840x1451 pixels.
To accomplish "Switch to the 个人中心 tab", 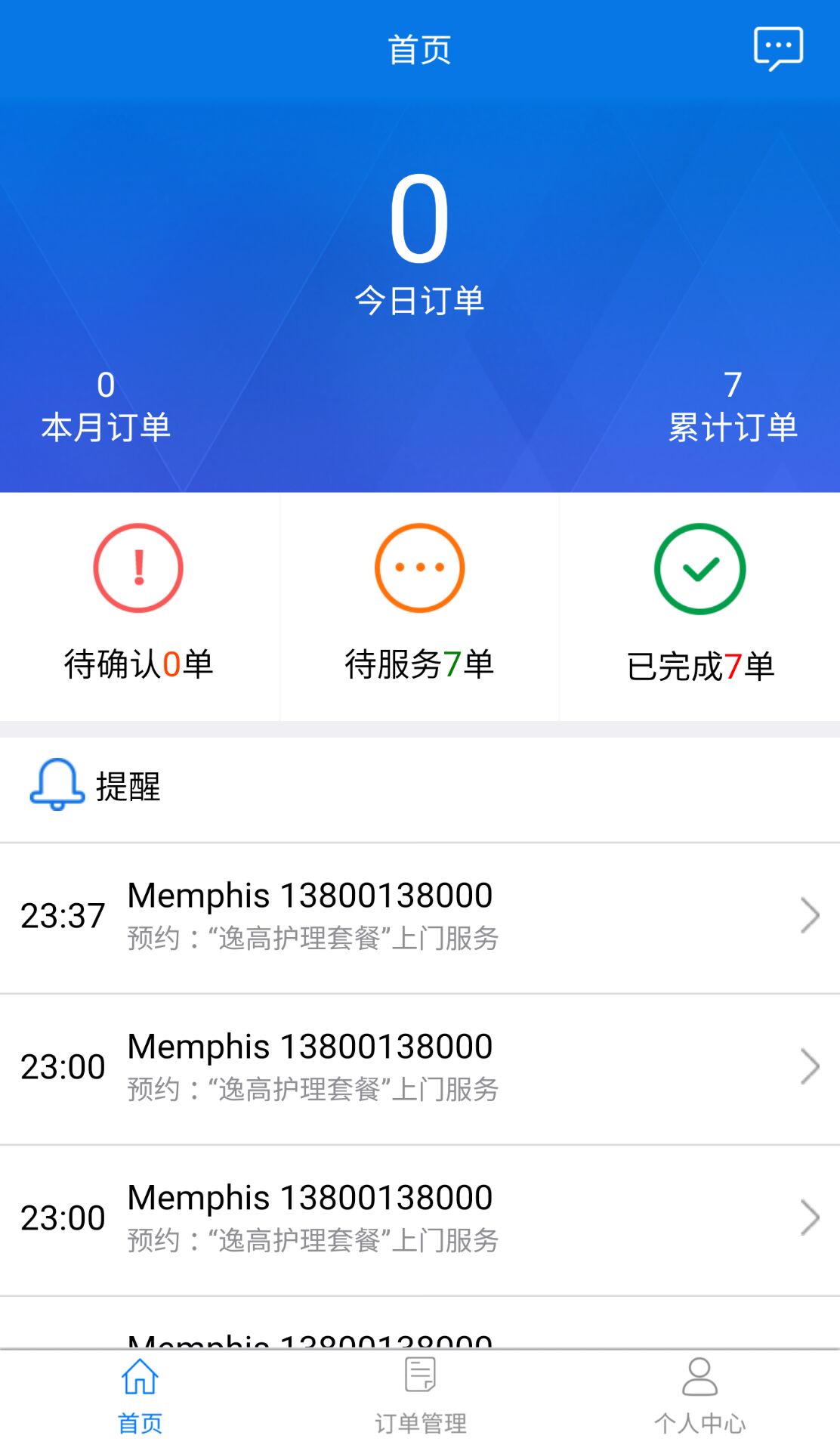I will (699, 1397).
